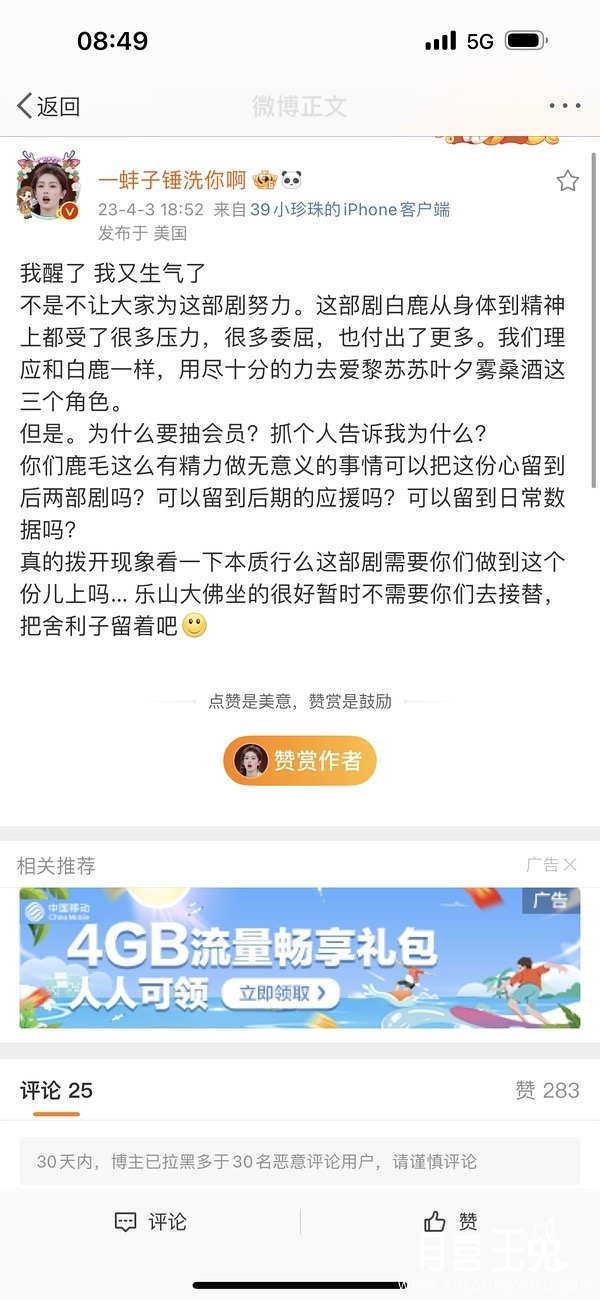The height and width of the screenshot is (1300, 600).
Task: Go back using the 返回 button
Action: [48, 107]
